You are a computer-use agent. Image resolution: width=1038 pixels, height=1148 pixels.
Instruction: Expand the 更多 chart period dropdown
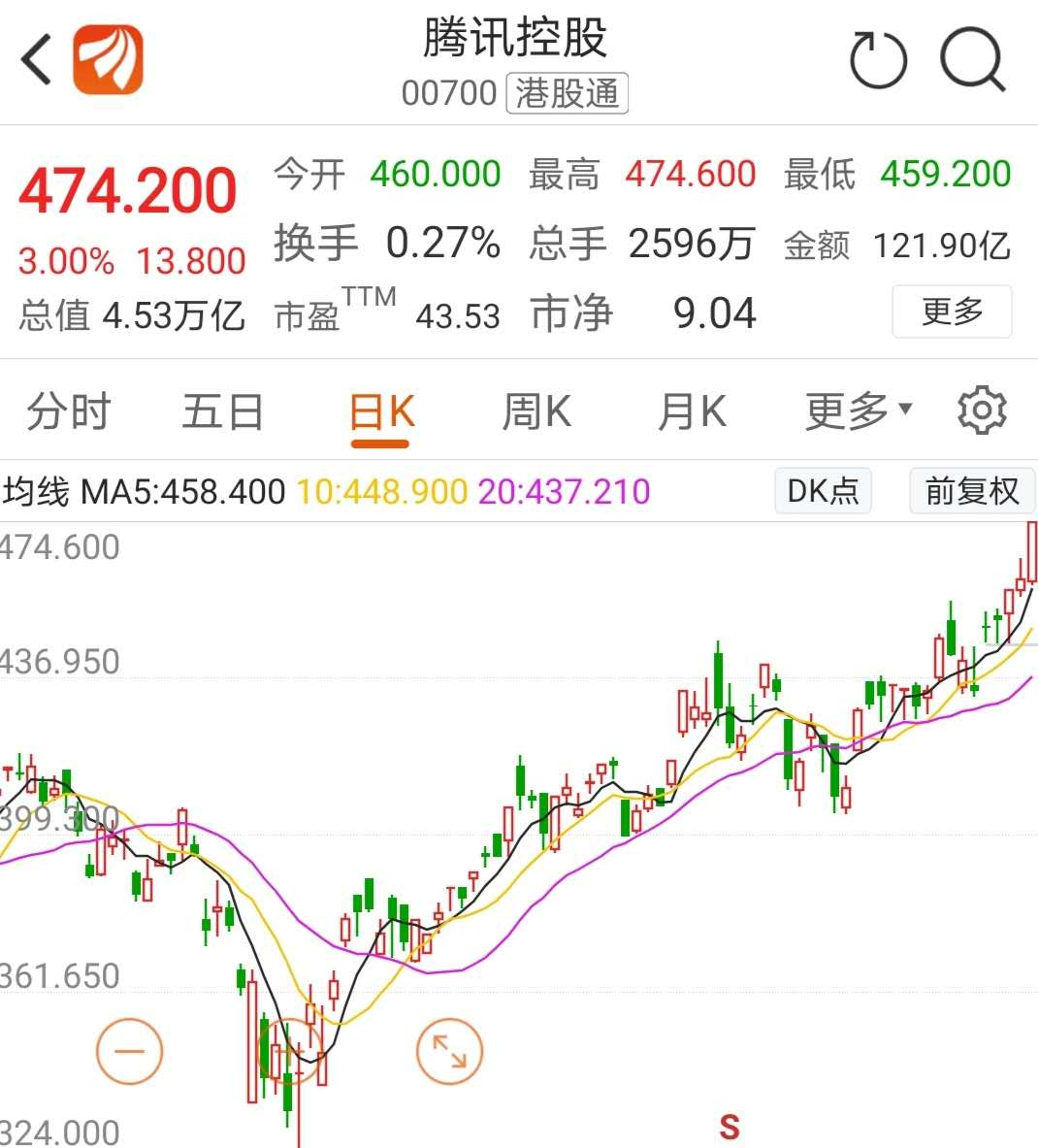click(x=858, y=412)
